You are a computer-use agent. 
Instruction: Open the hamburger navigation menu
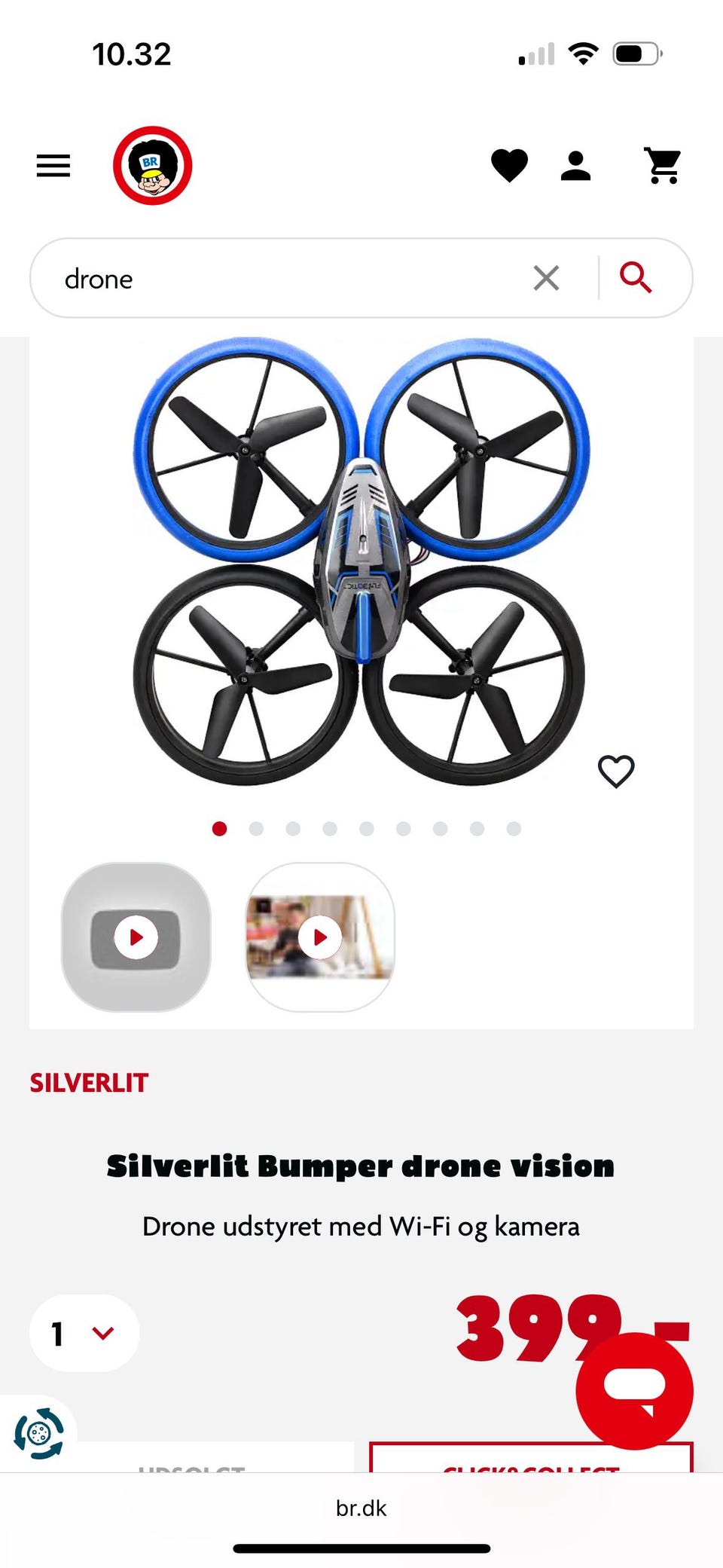tap(53, 166)
